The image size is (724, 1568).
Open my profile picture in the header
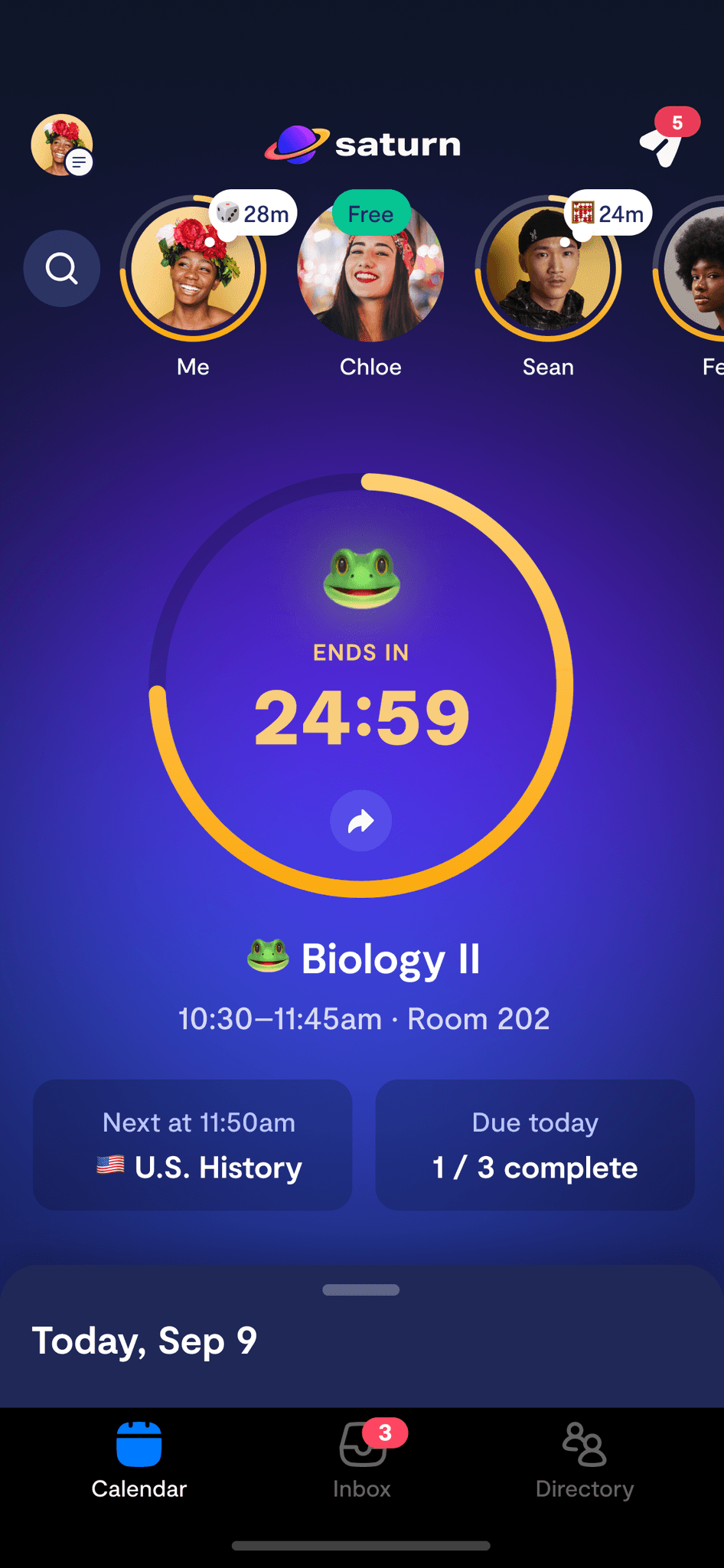pos(61,145)
